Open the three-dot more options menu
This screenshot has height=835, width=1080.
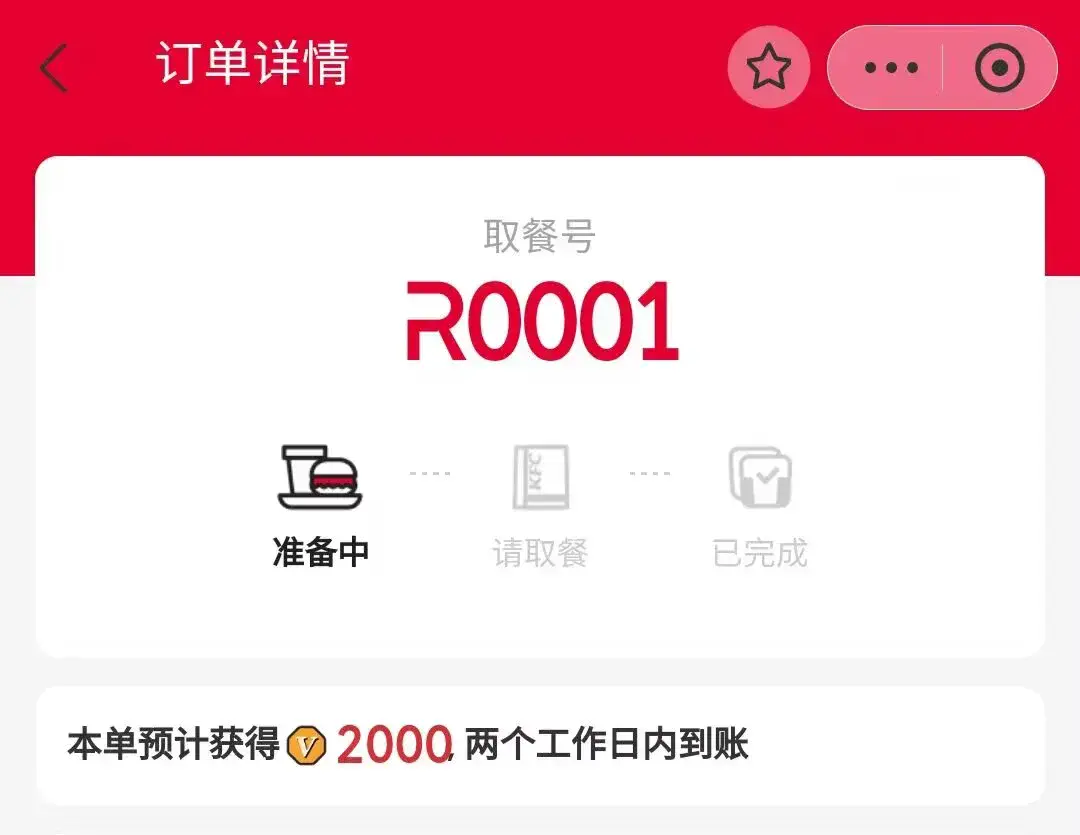click(x=890, y=68)
